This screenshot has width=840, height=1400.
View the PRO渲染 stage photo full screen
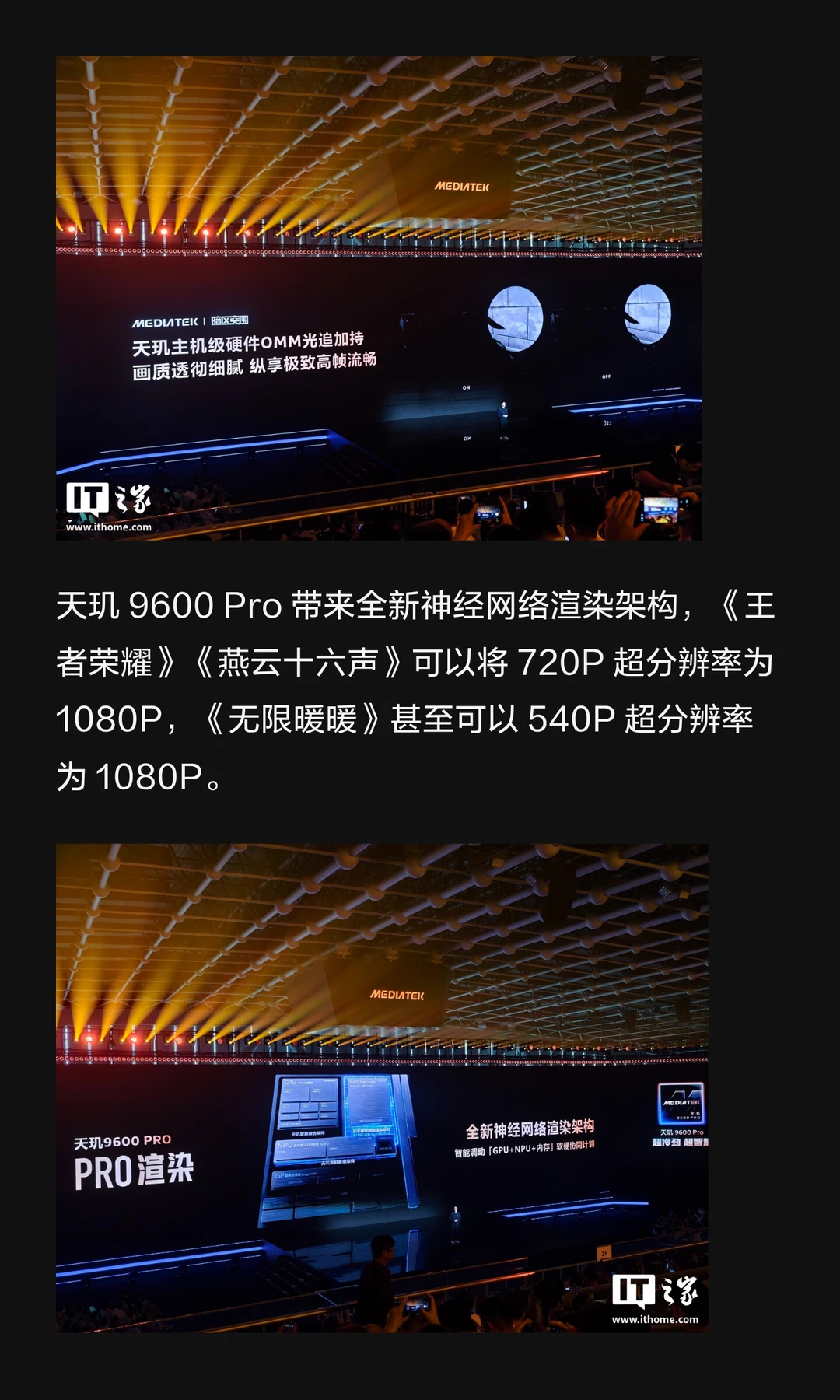(x=382, y=1088)
